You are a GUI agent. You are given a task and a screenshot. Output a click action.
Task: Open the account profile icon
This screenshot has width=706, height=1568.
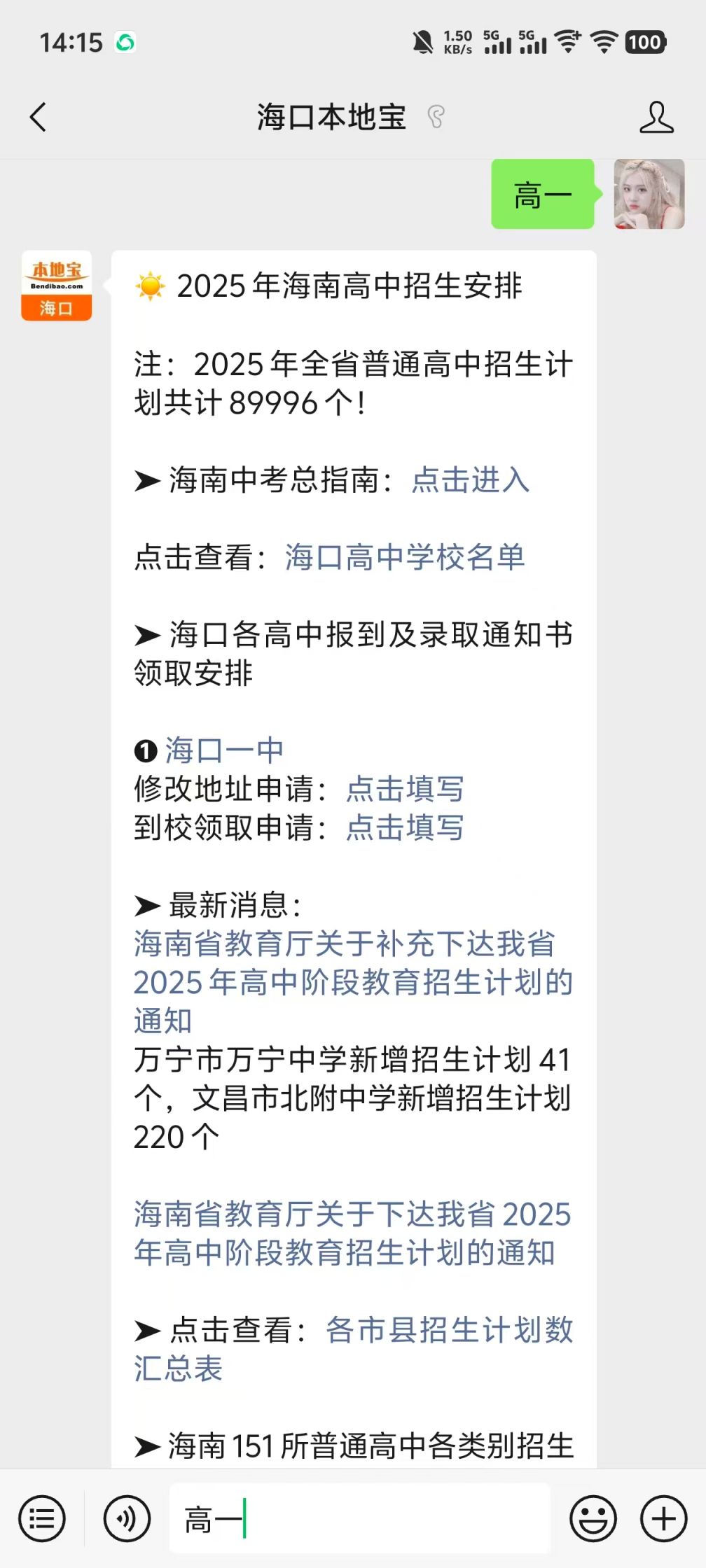(x=656, y=117)
